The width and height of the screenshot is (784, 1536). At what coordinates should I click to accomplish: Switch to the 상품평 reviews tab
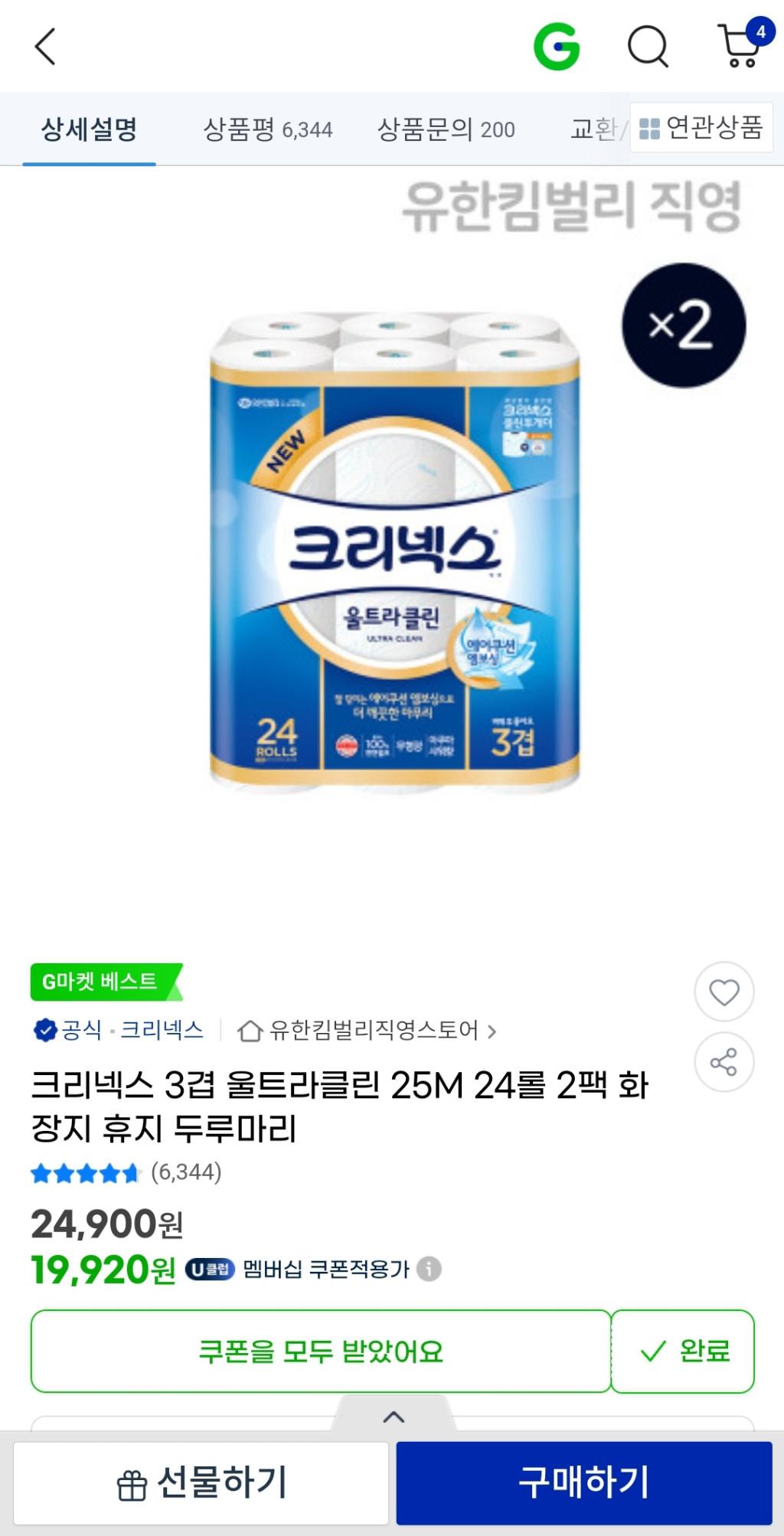pos(267,129)
